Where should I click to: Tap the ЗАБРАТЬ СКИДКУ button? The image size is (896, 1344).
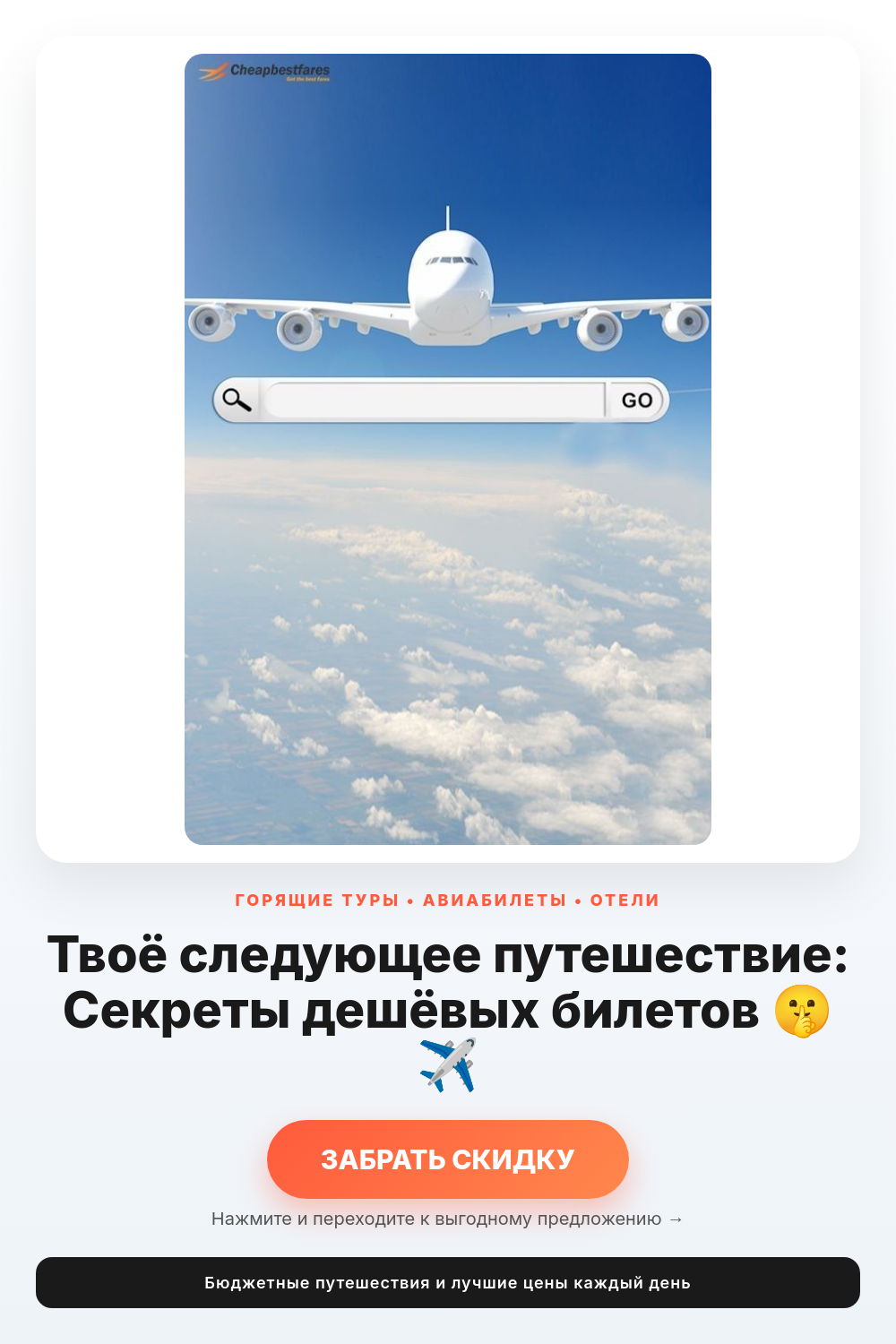pos(447,1159)
